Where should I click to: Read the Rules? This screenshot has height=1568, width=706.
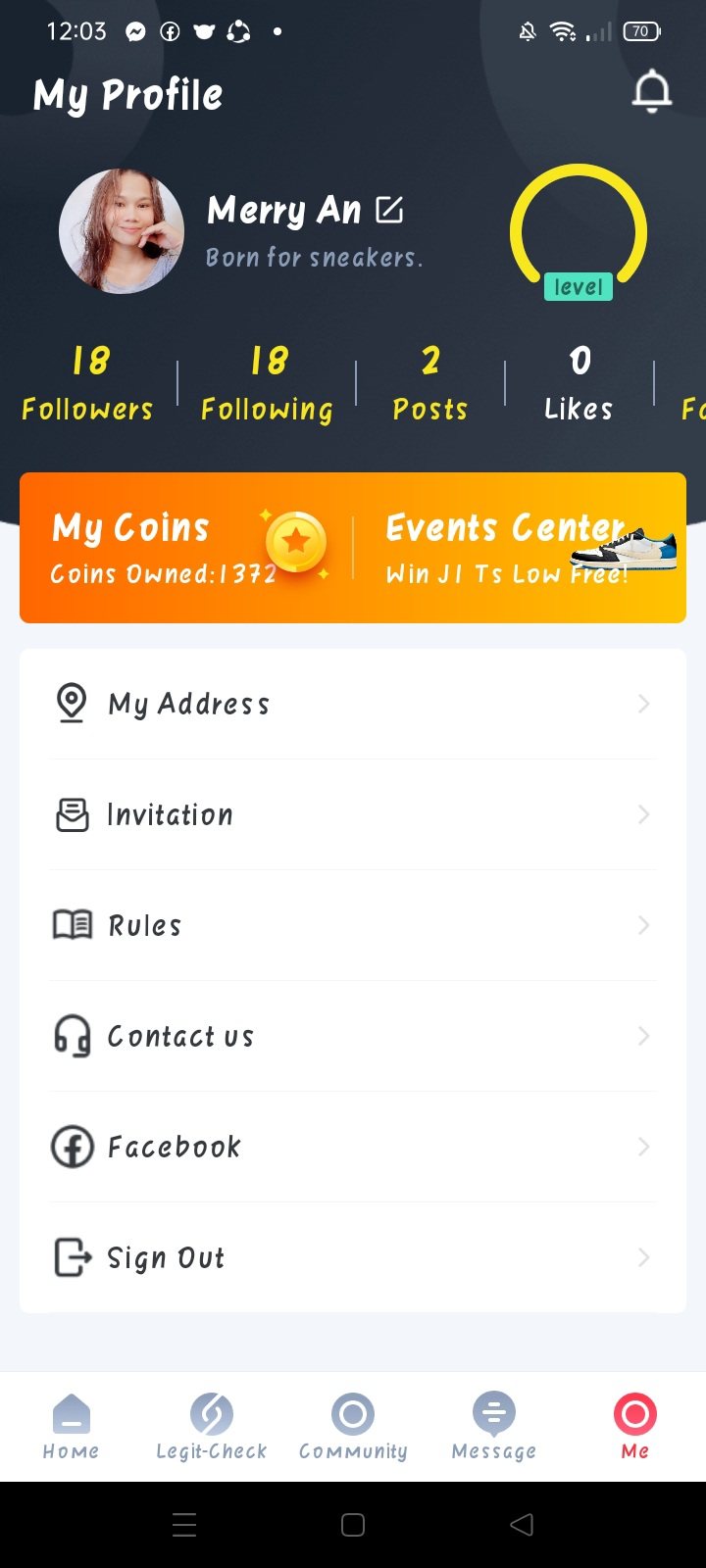point(353,925)
